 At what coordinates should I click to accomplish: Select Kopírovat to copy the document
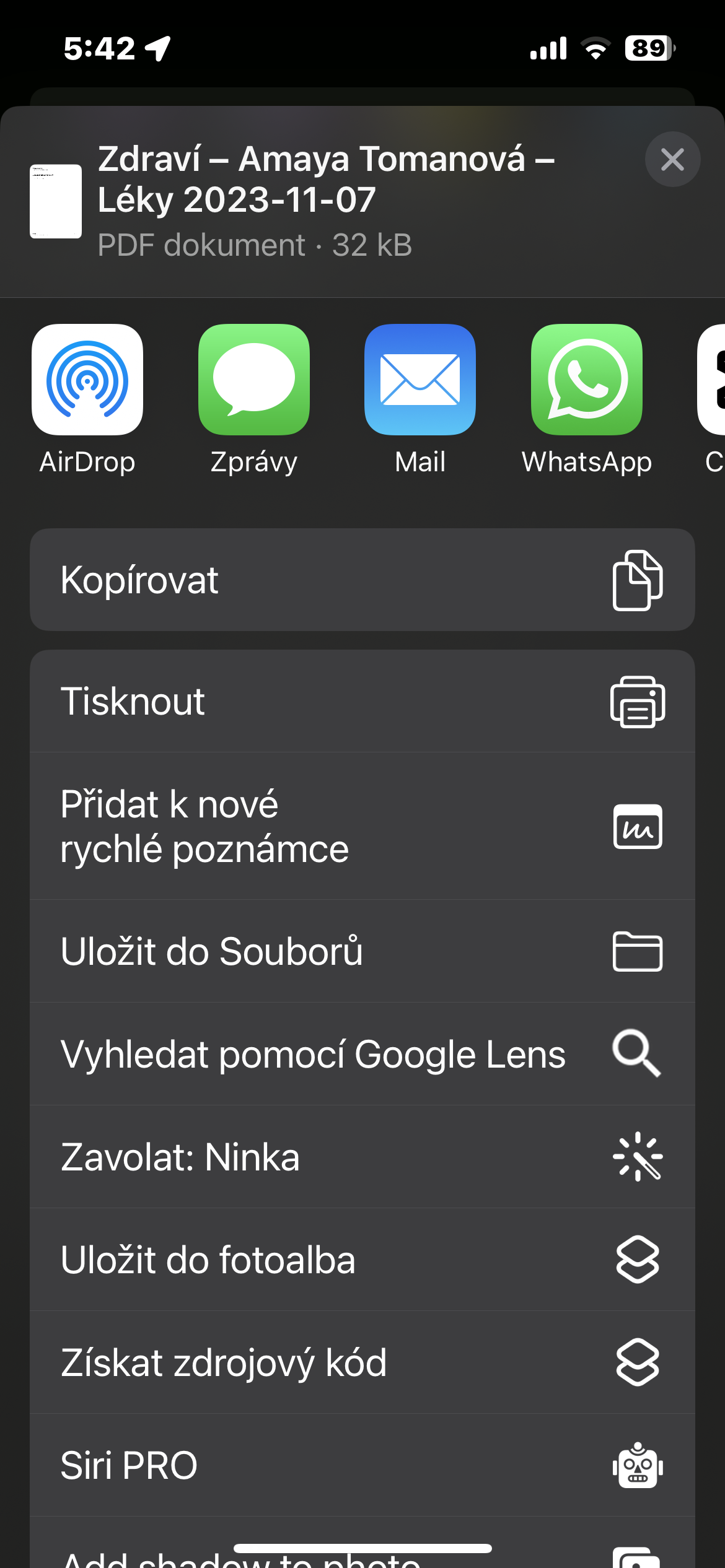click(x=362, y=580)
